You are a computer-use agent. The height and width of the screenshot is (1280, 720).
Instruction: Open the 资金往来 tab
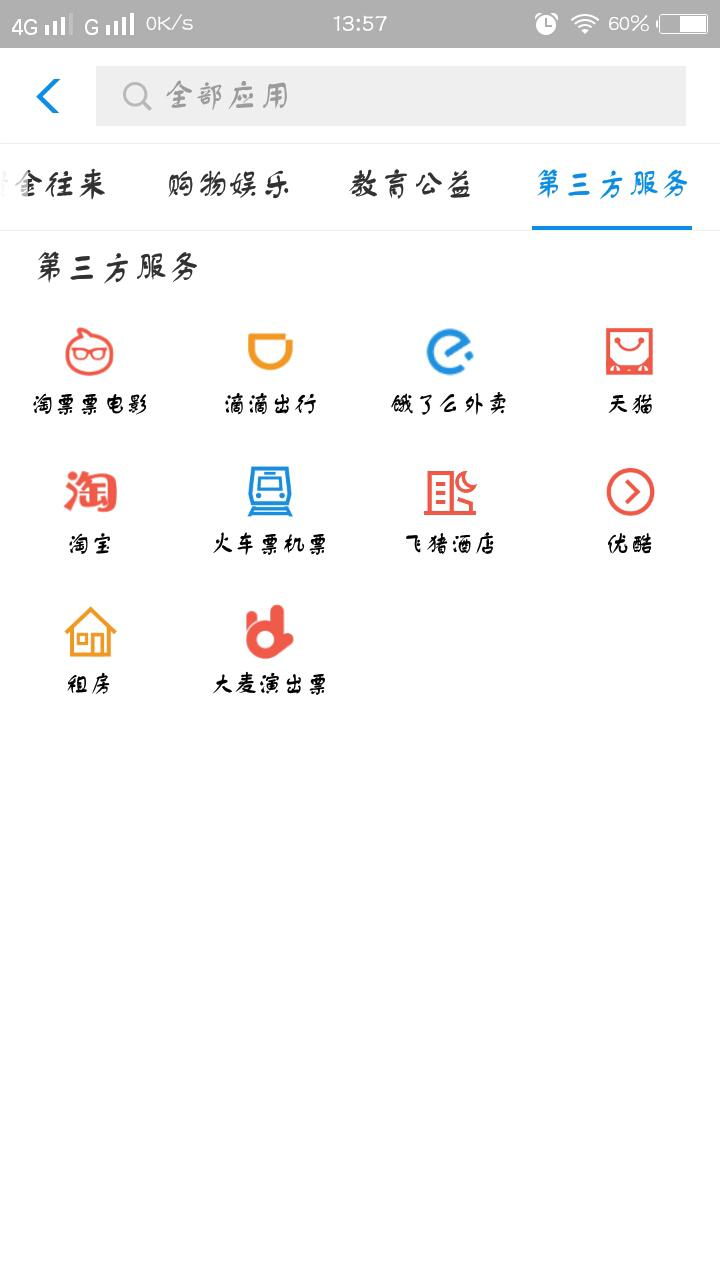(60, 185)
